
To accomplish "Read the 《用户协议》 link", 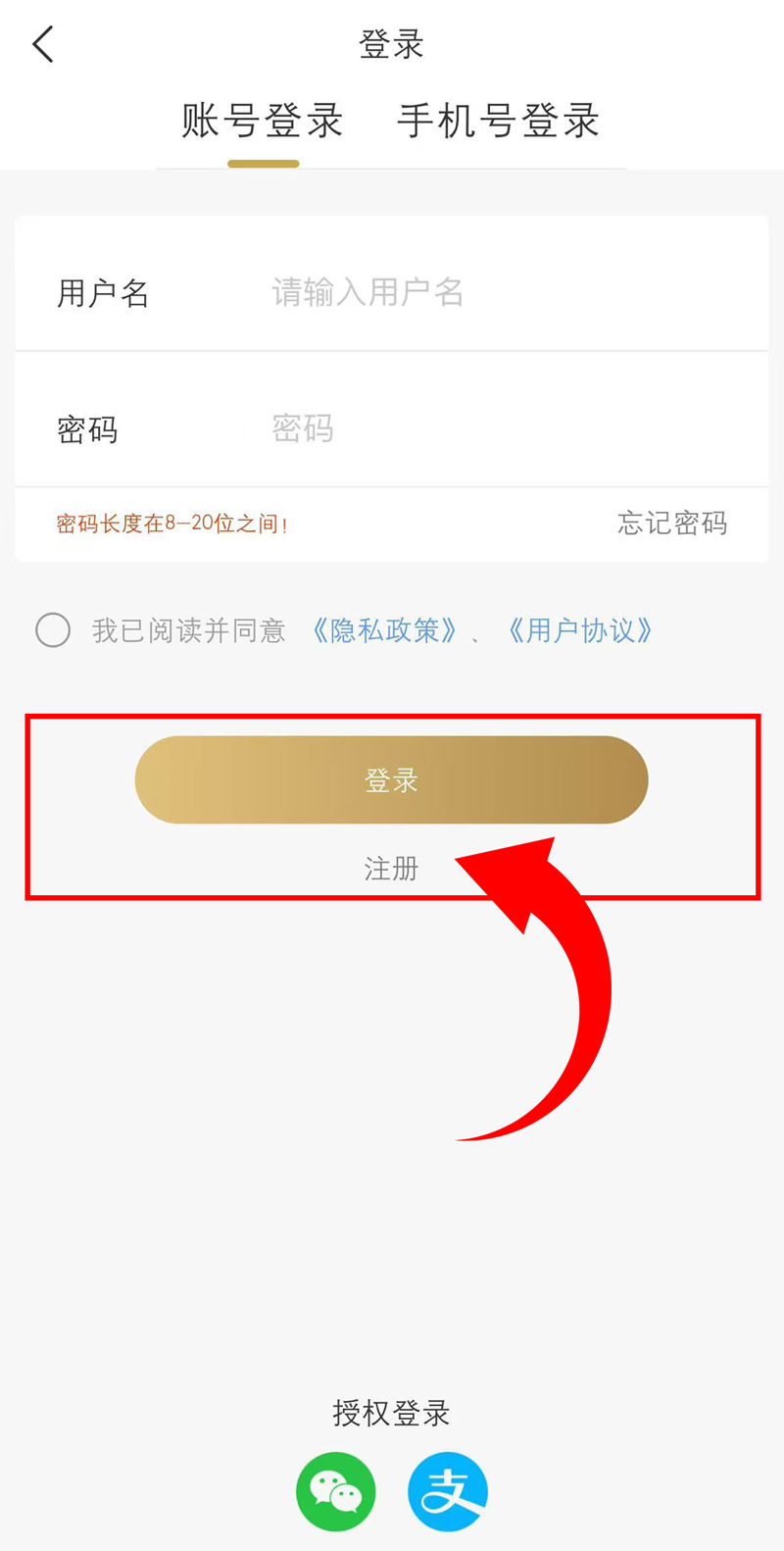I will (x=580, y=630).
